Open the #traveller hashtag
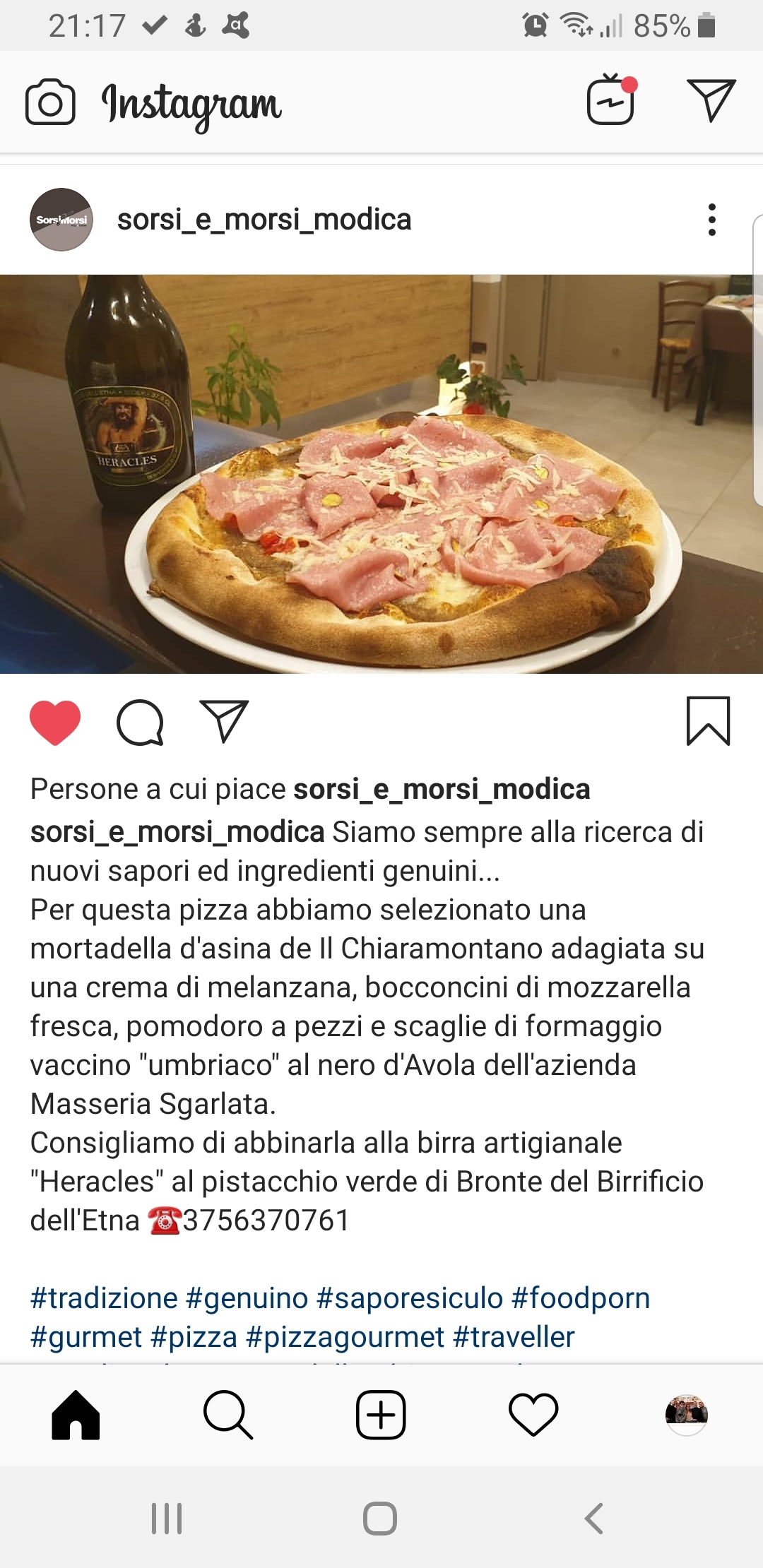 514,1337
